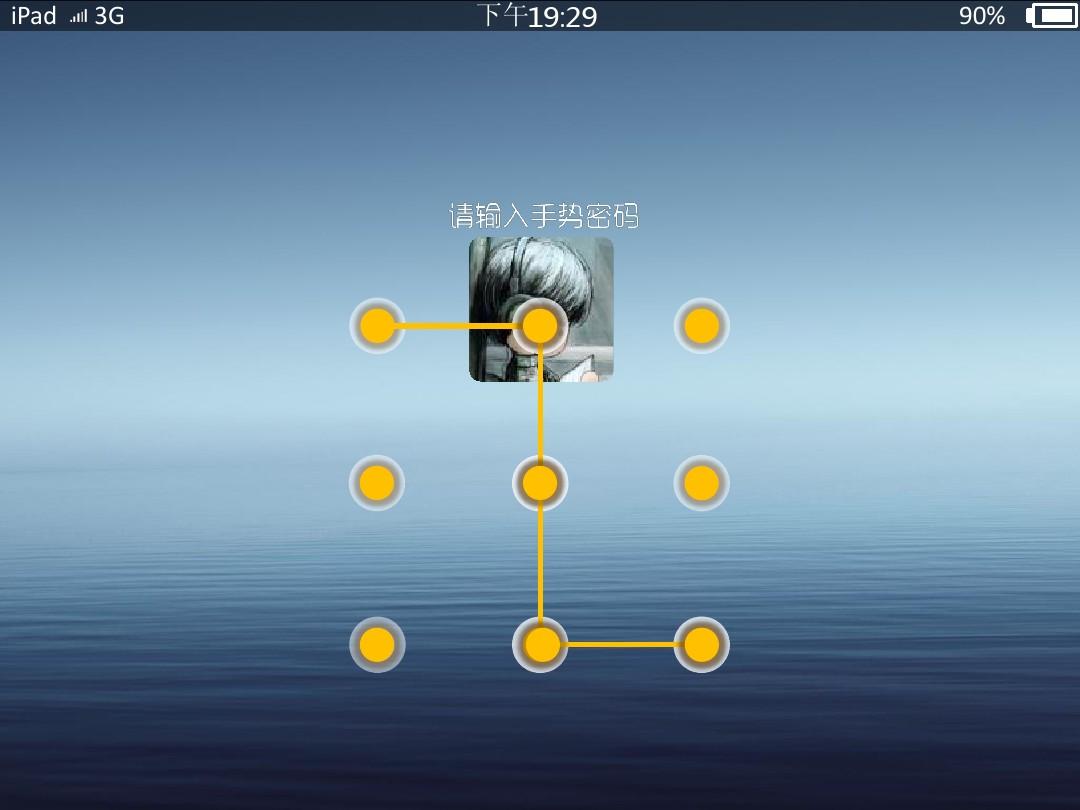Touch the middle-right pattern dot
Viewport: 1080px width, 810px height.
pyautogui.click(x=702, y=483)
